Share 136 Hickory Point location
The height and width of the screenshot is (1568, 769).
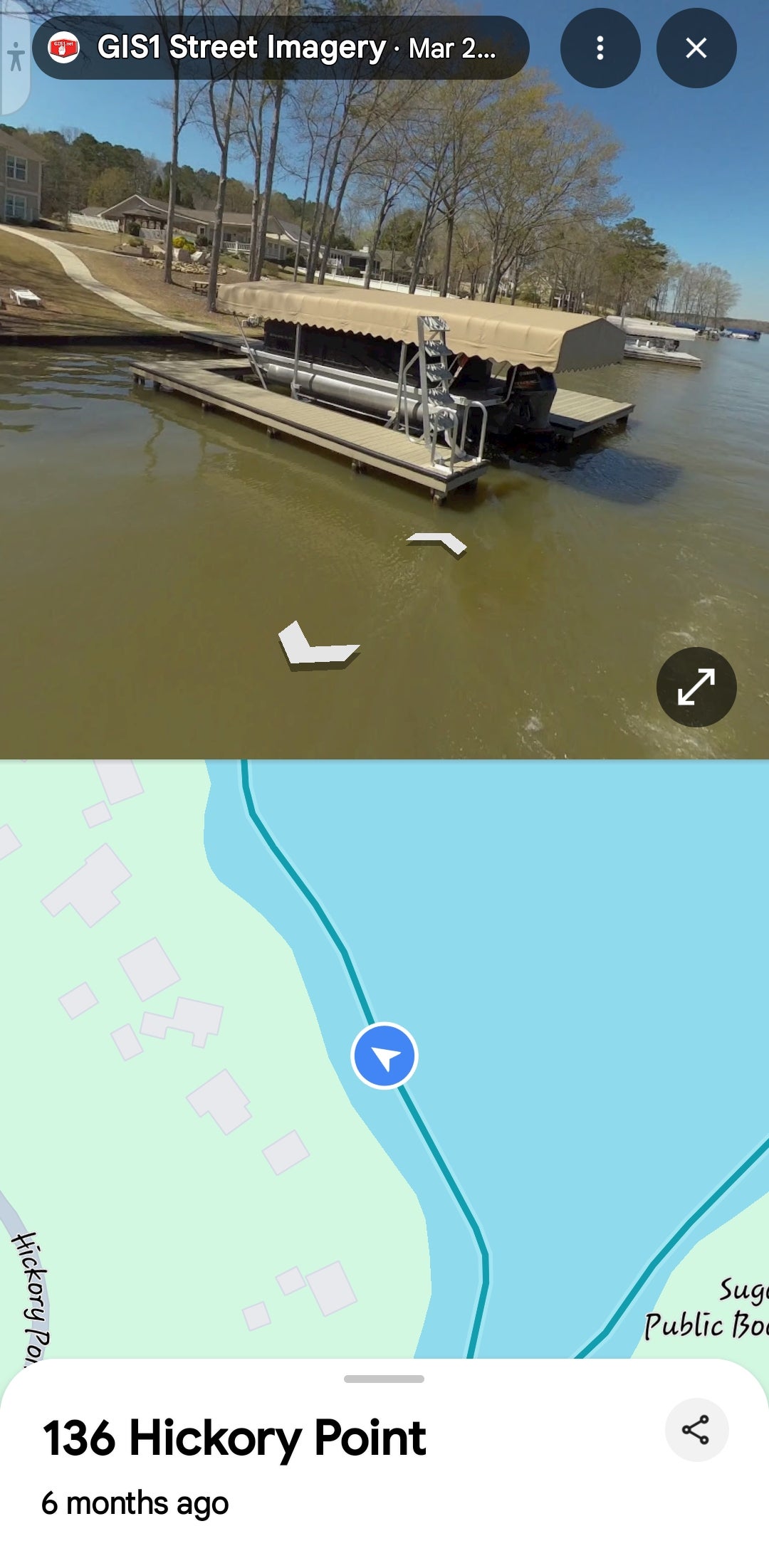click(x=696, y=1430)
